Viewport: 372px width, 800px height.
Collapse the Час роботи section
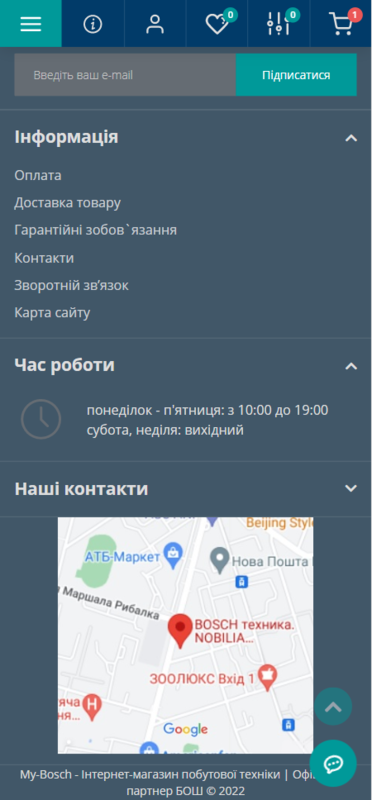[351, 366]
